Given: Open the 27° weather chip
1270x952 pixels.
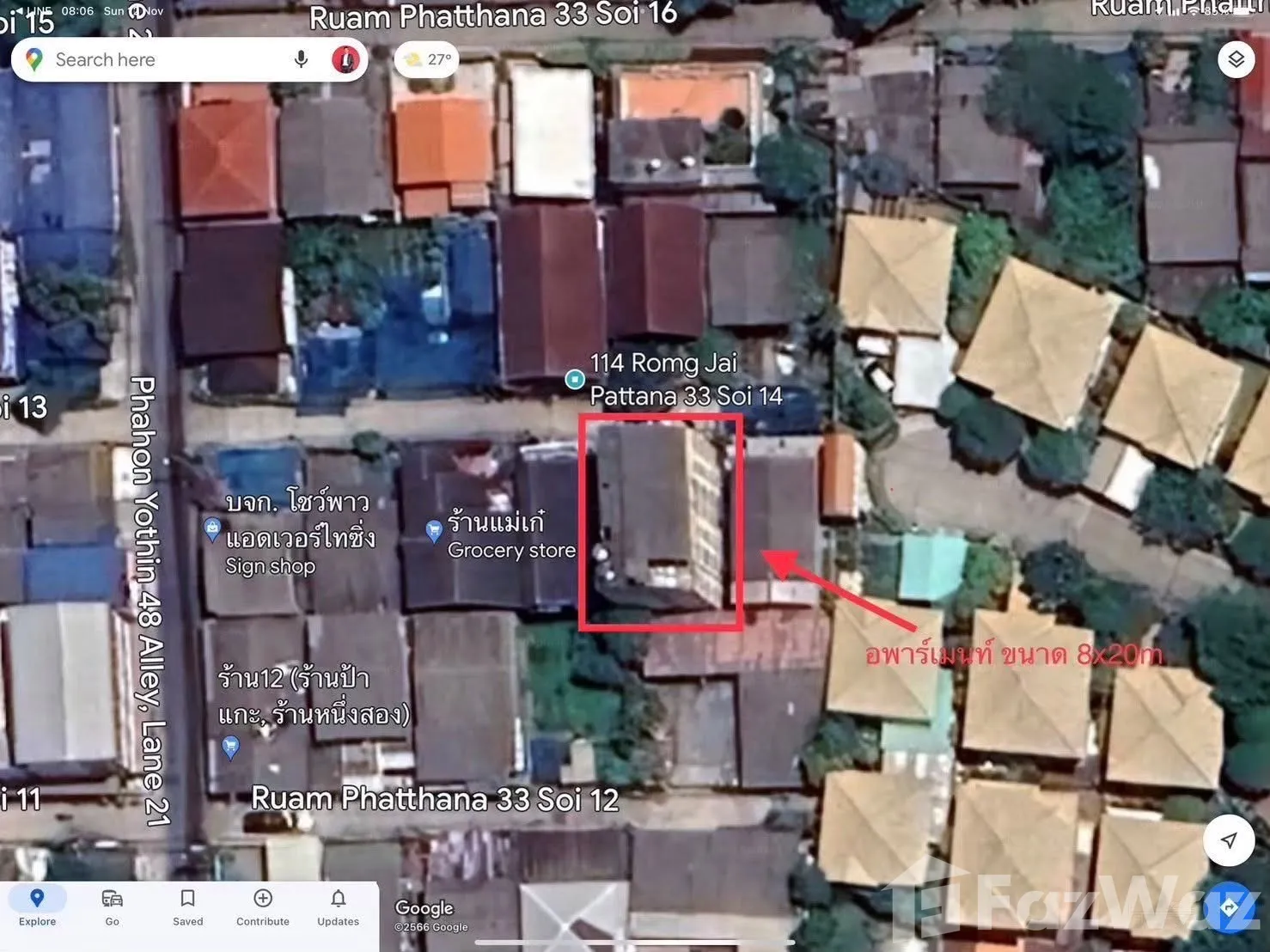Looking at the screenshot, I should tap(427, 59).
